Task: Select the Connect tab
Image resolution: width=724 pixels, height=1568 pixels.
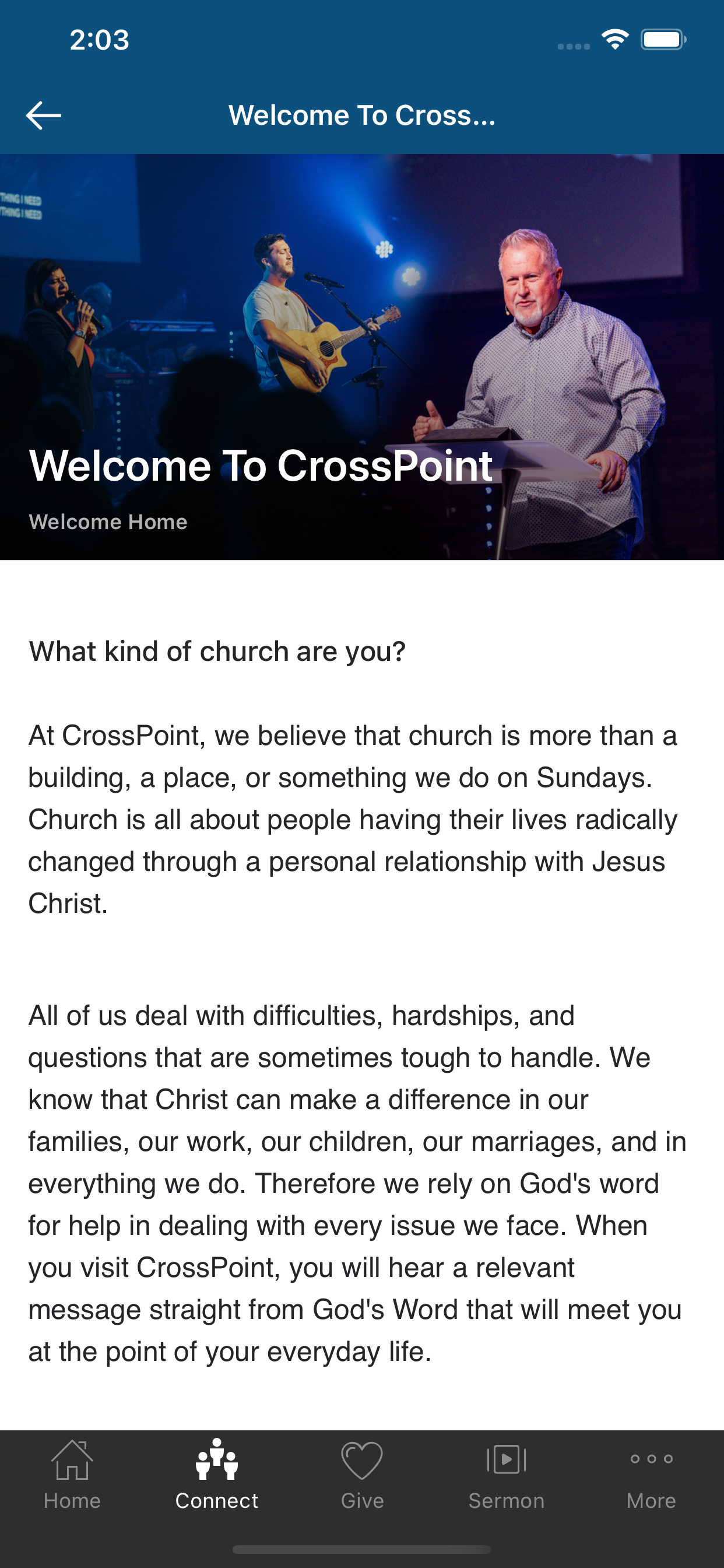Action: pos(217,1475)
